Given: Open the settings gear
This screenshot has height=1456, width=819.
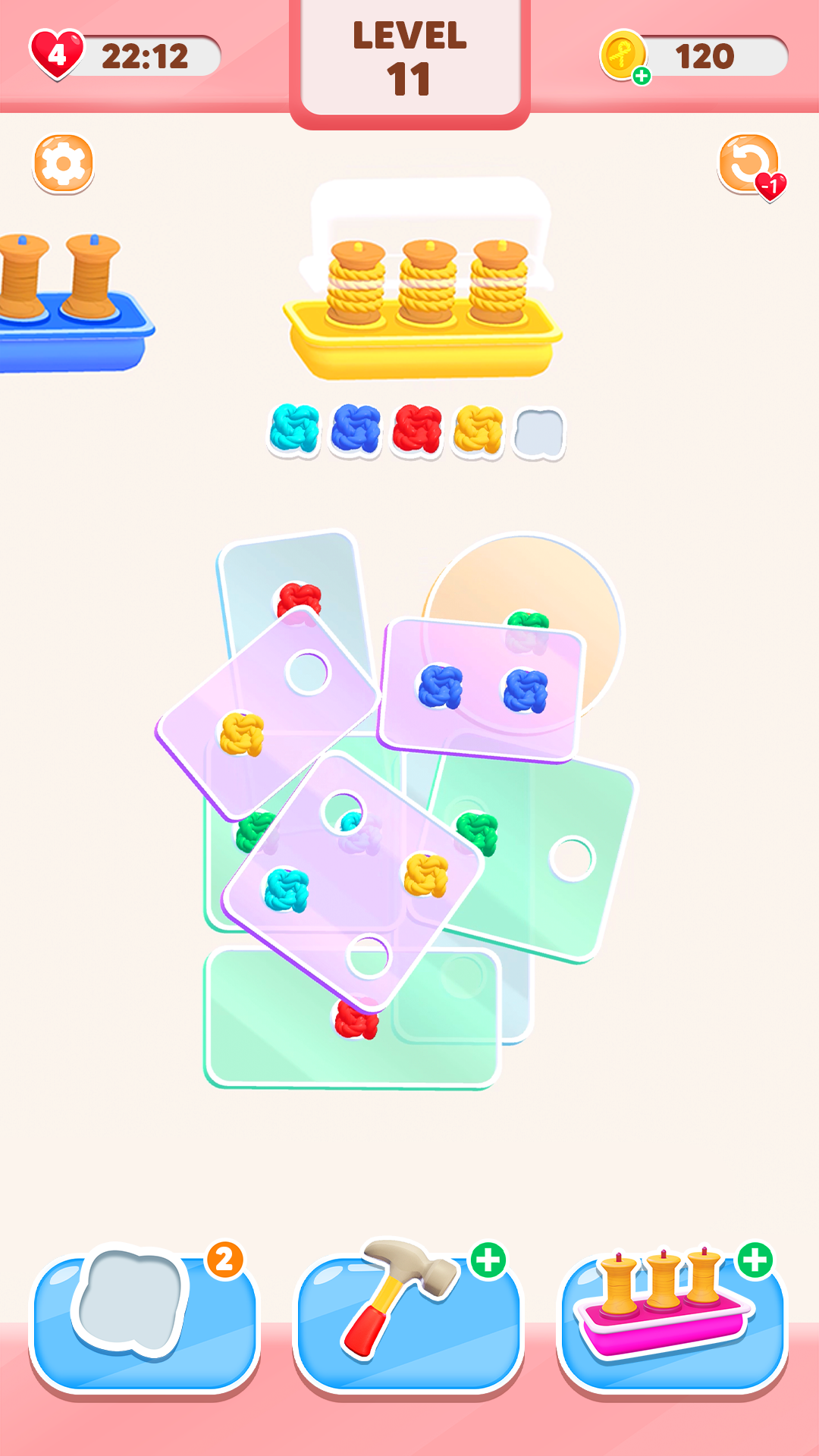Looking at the screenshot, I should tap(63, 164).
